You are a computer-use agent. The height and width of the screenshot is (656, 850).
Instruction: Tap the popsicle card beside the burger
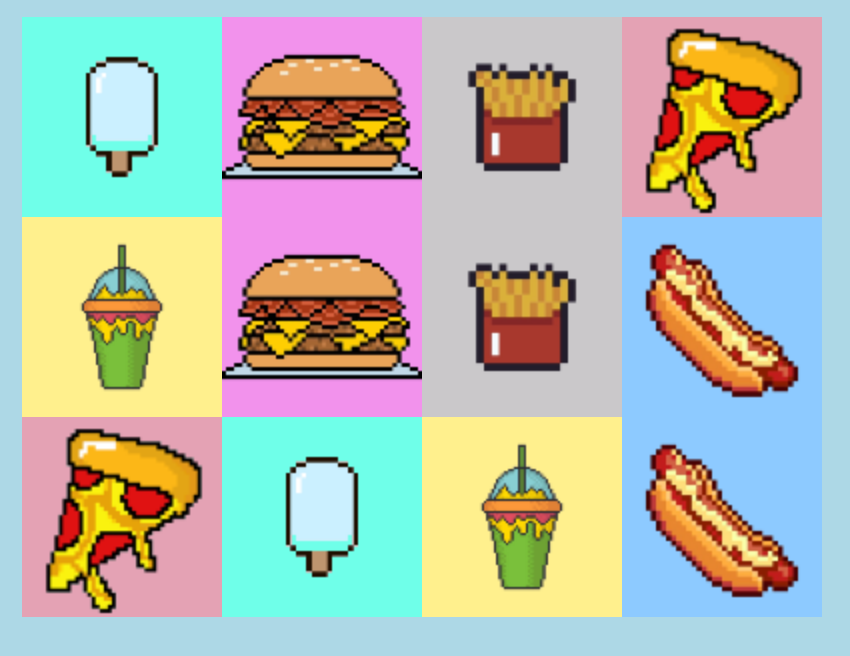pyautogui.click(x=121, y=117)
